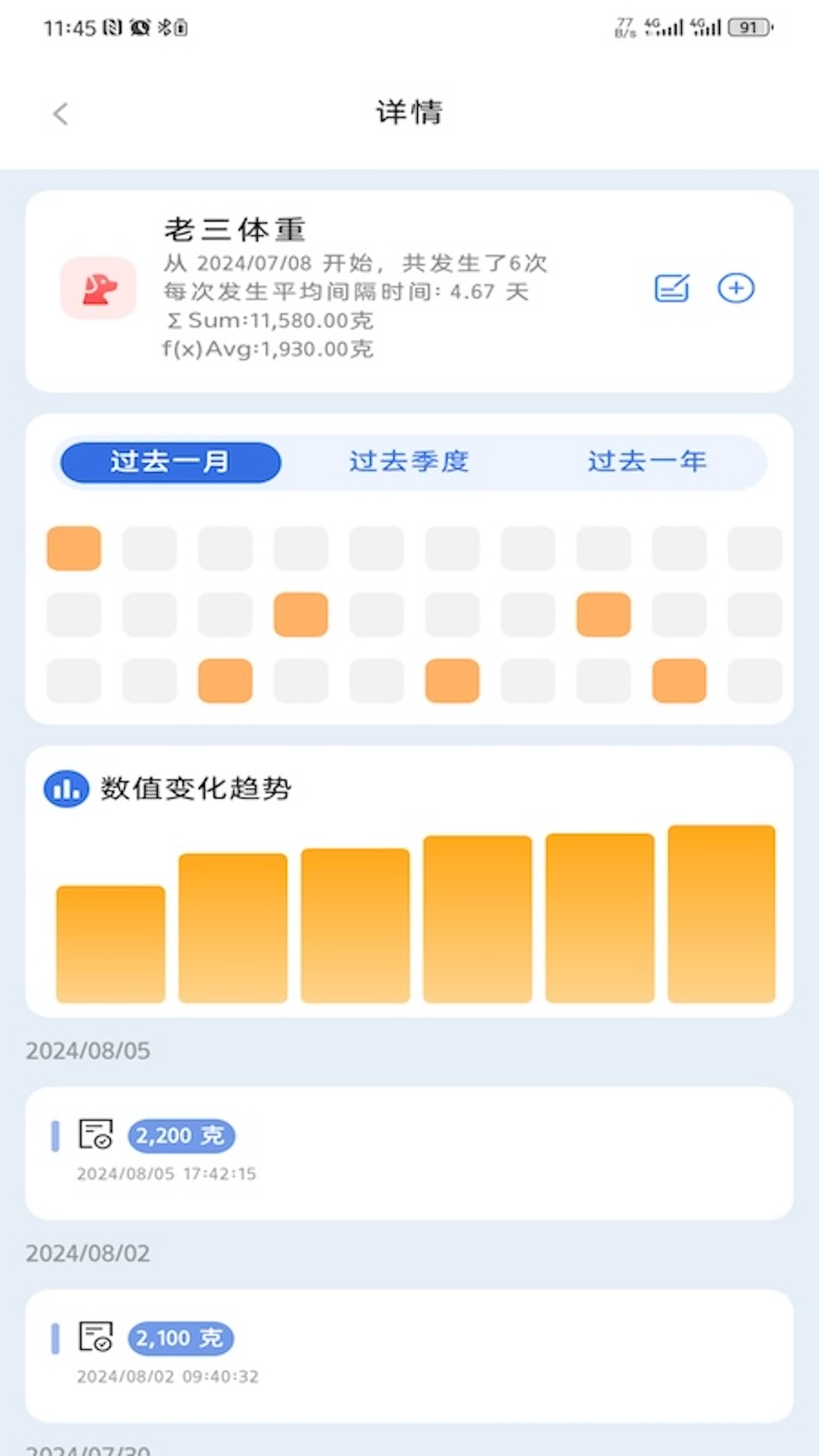The width and height of the screenshot is (819, 1456).
Task: Tap the plus icon to add record
Action: 735,288
